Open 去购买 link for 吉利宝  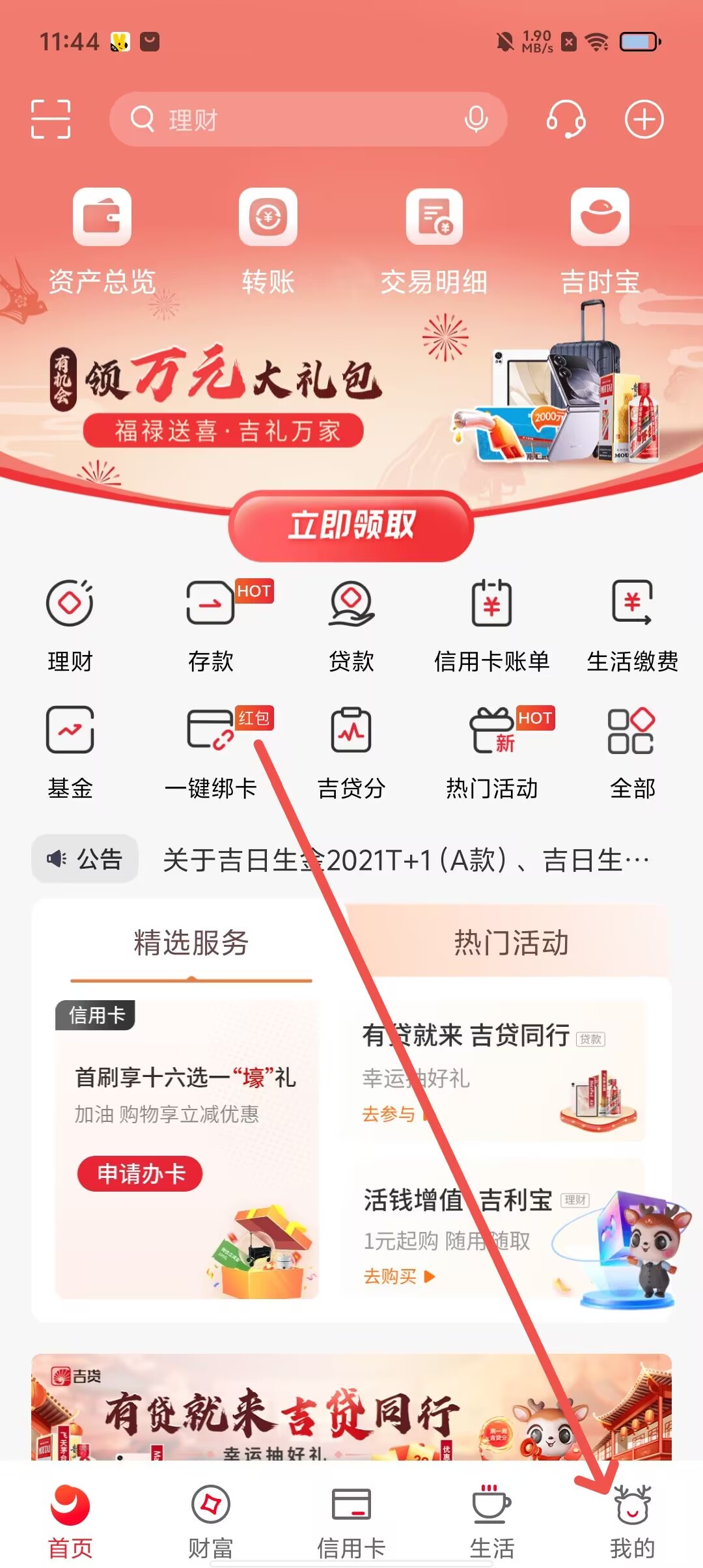[398, 1276]
